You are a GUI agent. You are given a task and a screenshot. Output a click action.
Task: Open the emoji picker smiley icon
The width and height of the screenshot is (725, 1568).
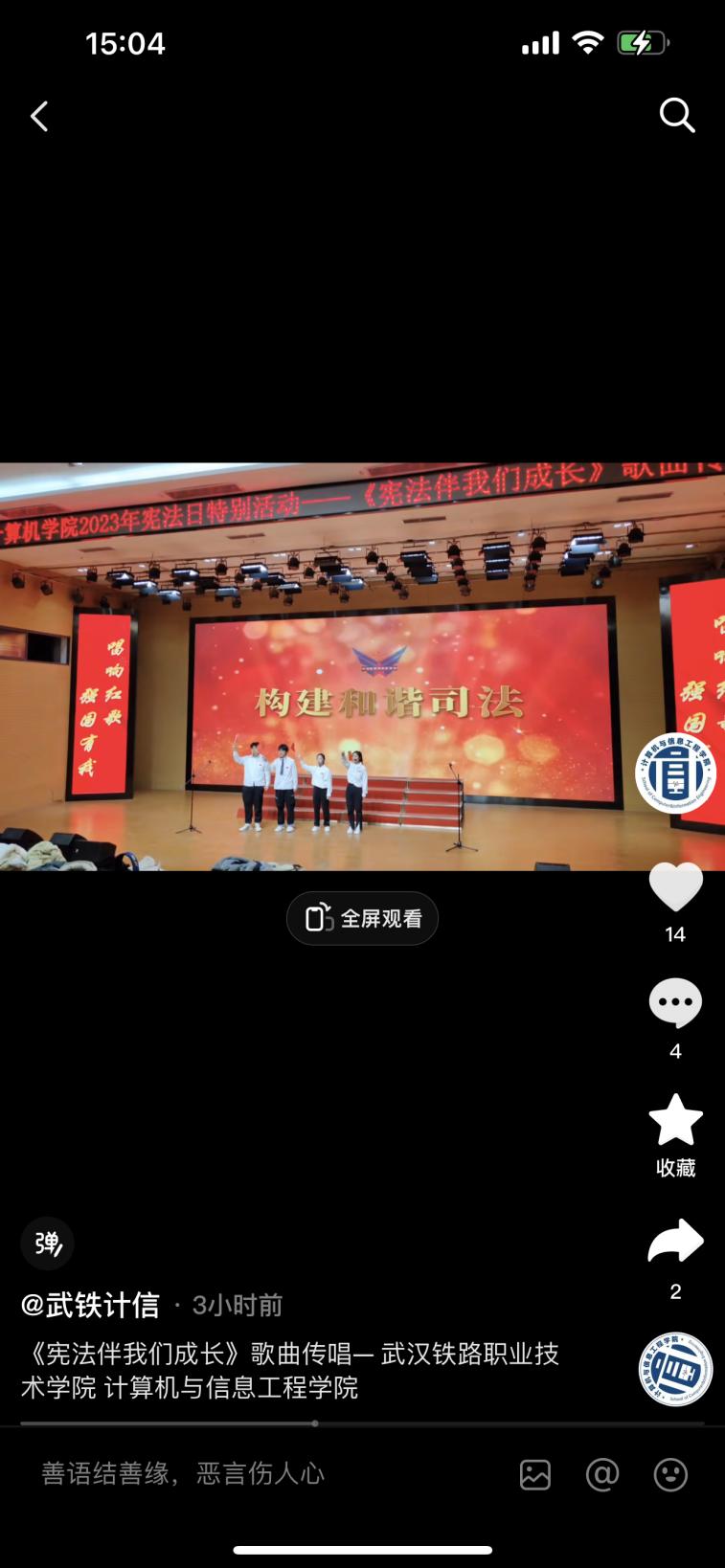pos(670,1474)
